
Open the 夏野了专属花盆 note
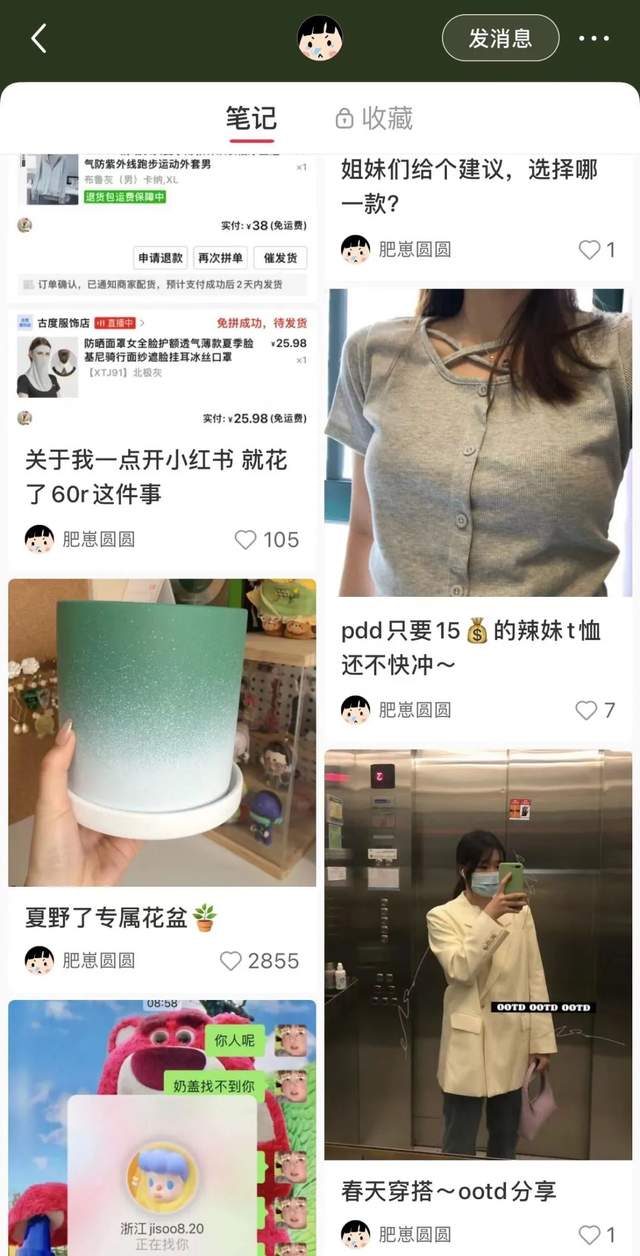(162, 732)
